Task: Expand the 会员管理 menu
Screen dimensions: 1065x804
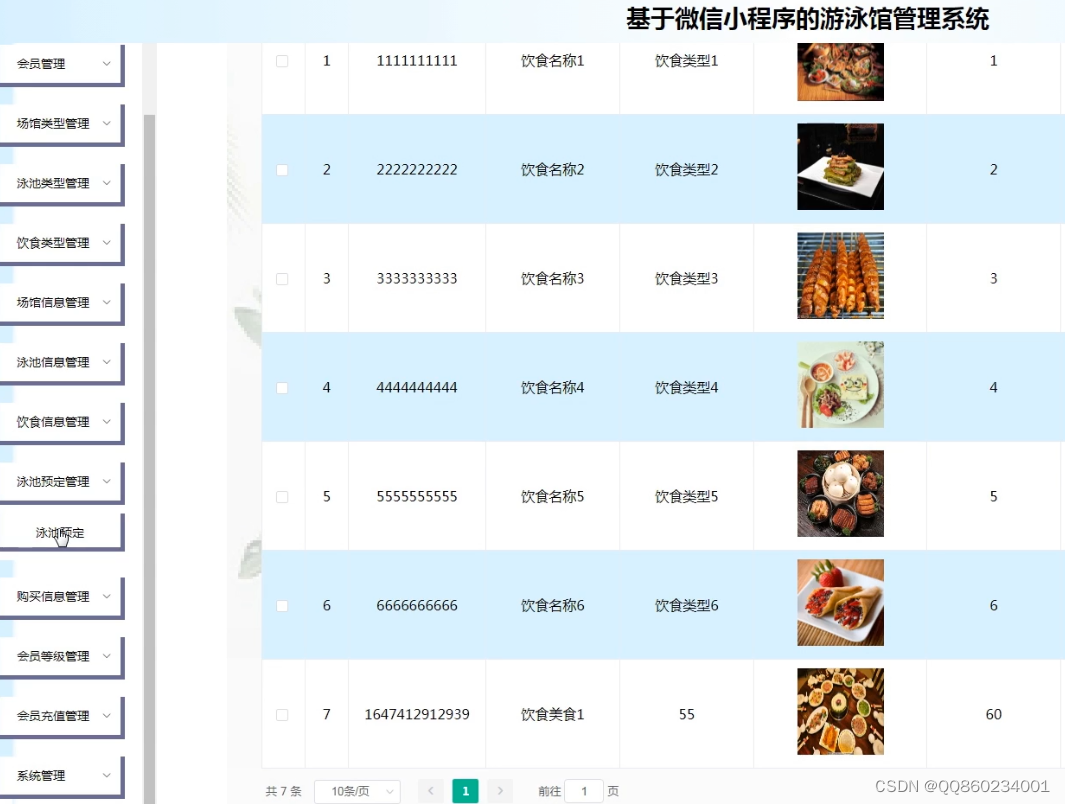Action: [x=60, y=63]
